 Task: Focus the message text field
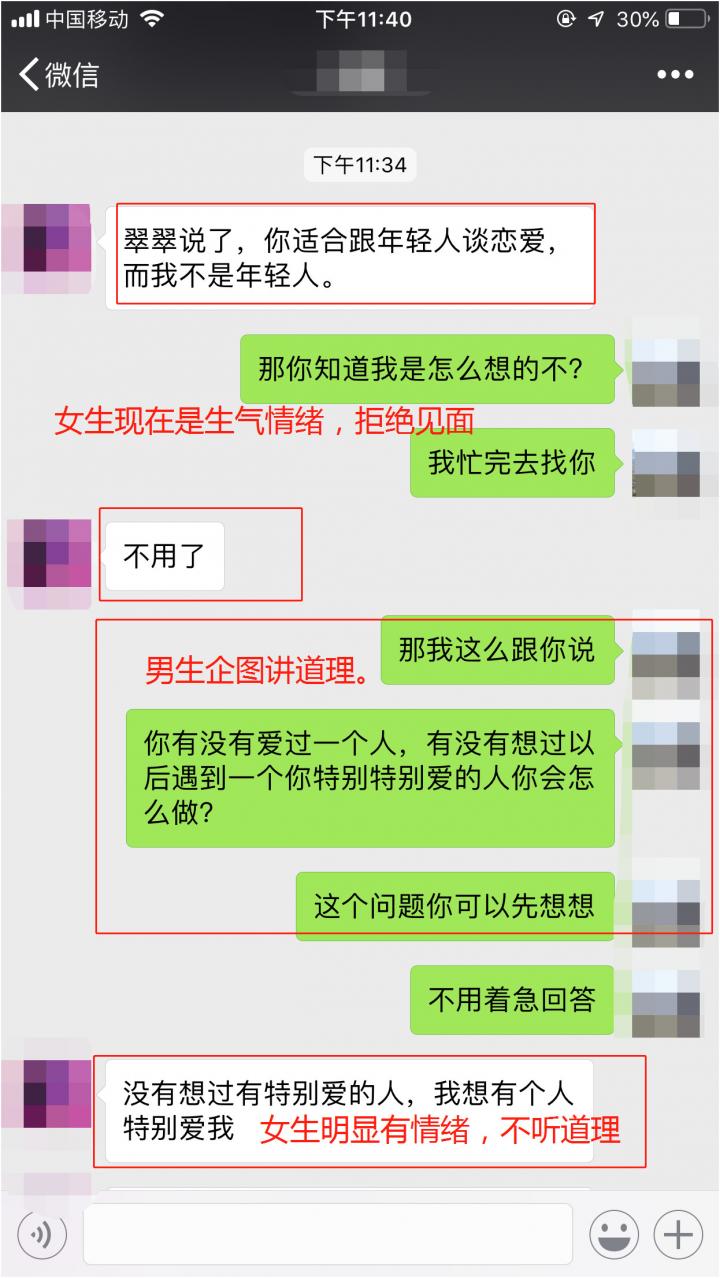point(328,1236)
